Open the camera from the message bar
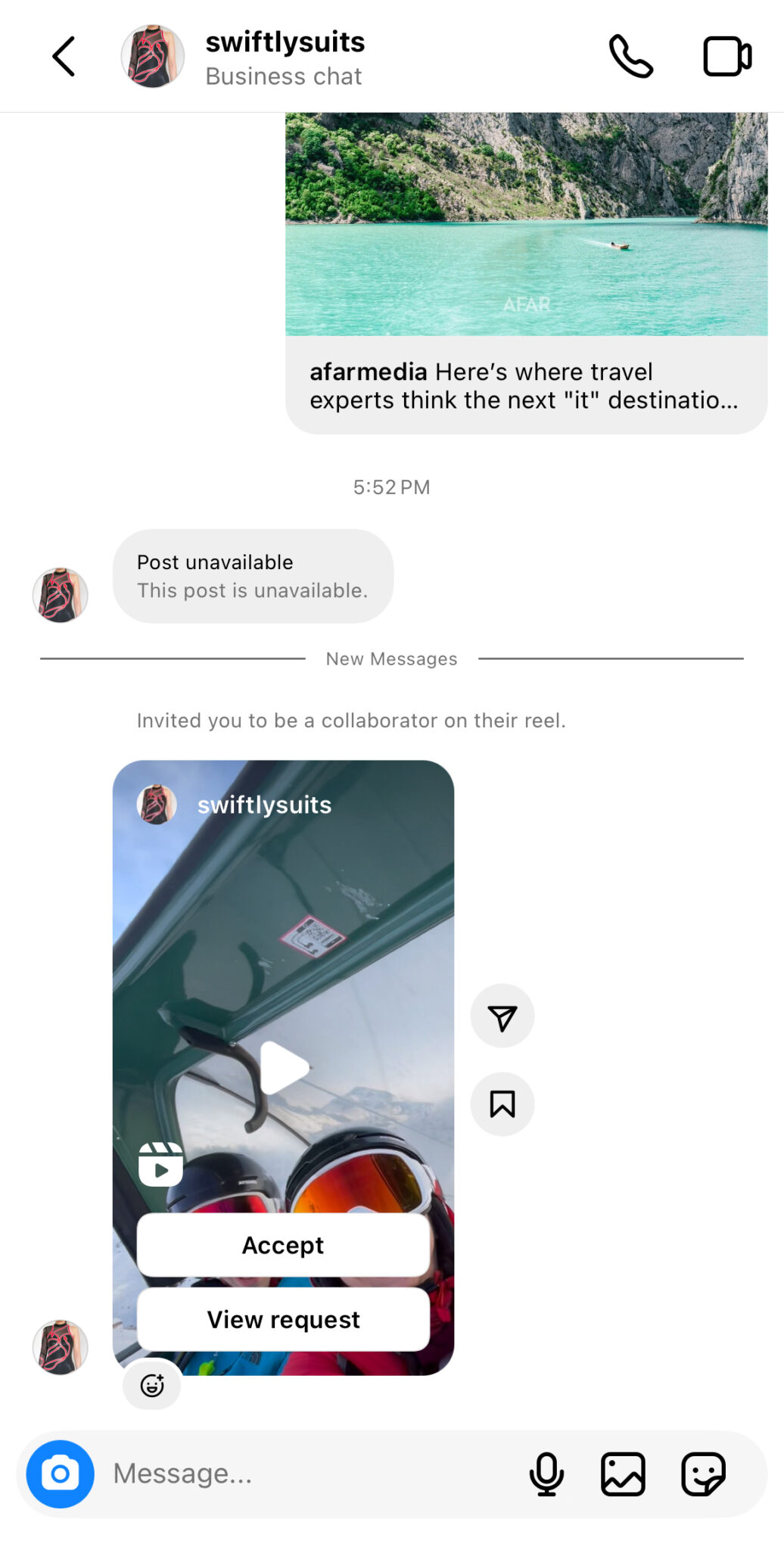The image size is (784, 1550). pos(61,1474)
